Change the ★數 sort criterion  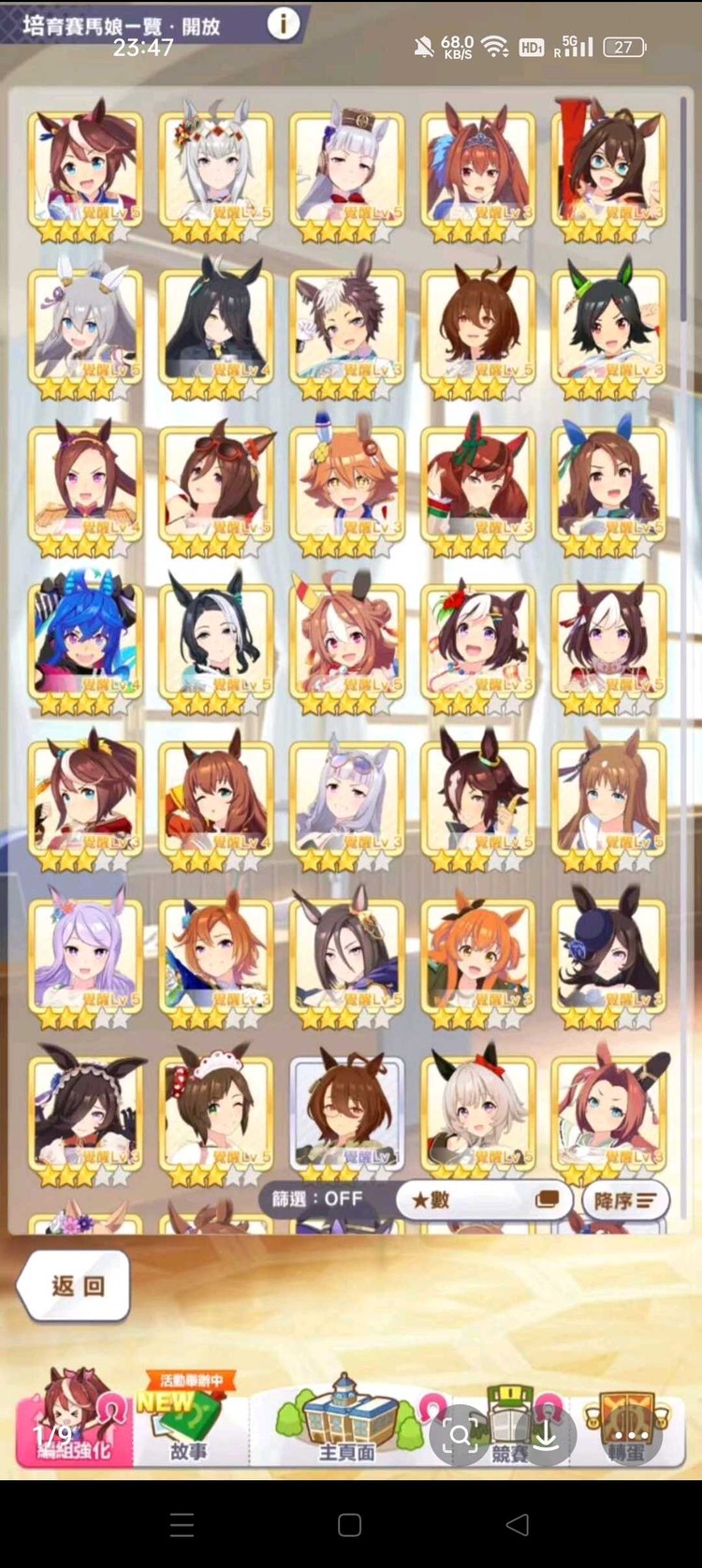[484, 1199]
